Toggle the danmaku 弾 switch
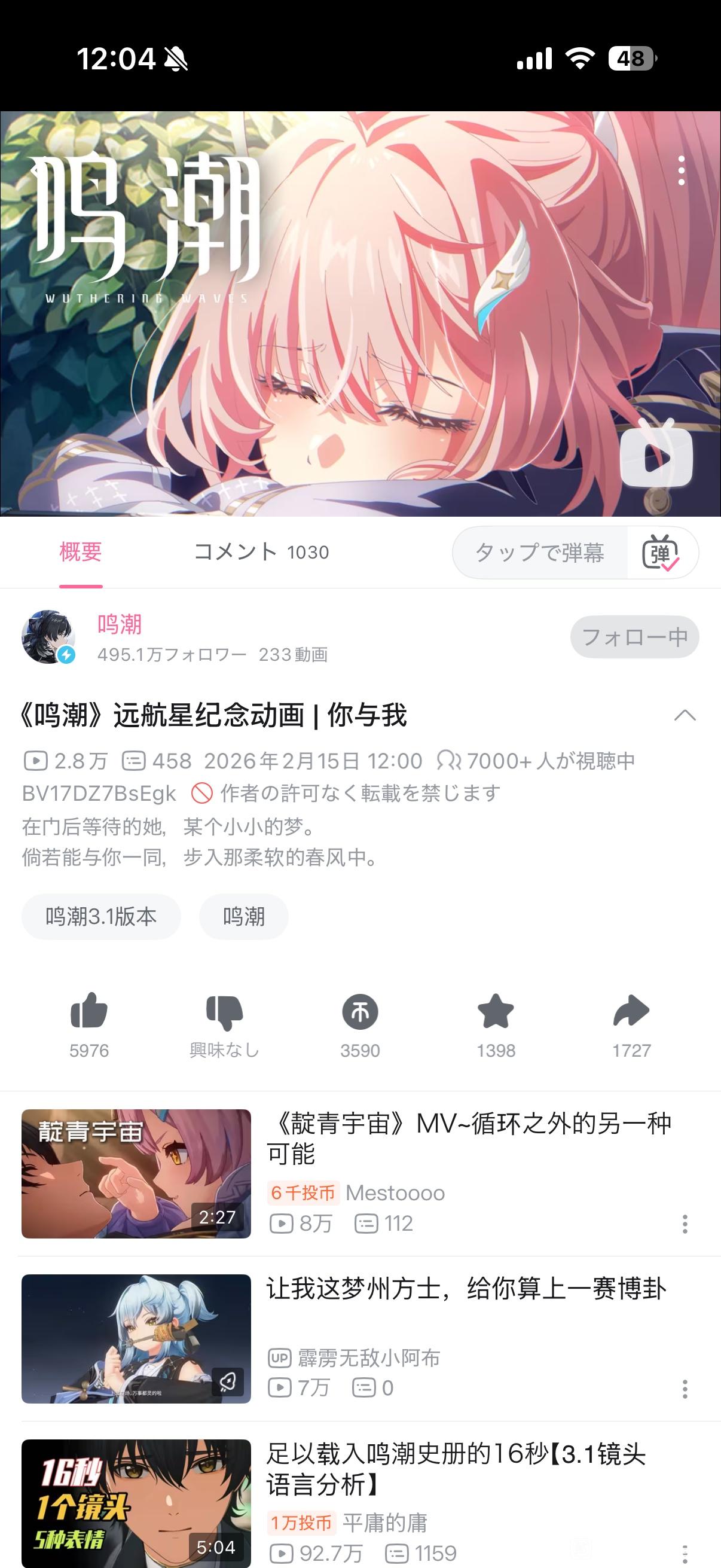 point(661,553)
